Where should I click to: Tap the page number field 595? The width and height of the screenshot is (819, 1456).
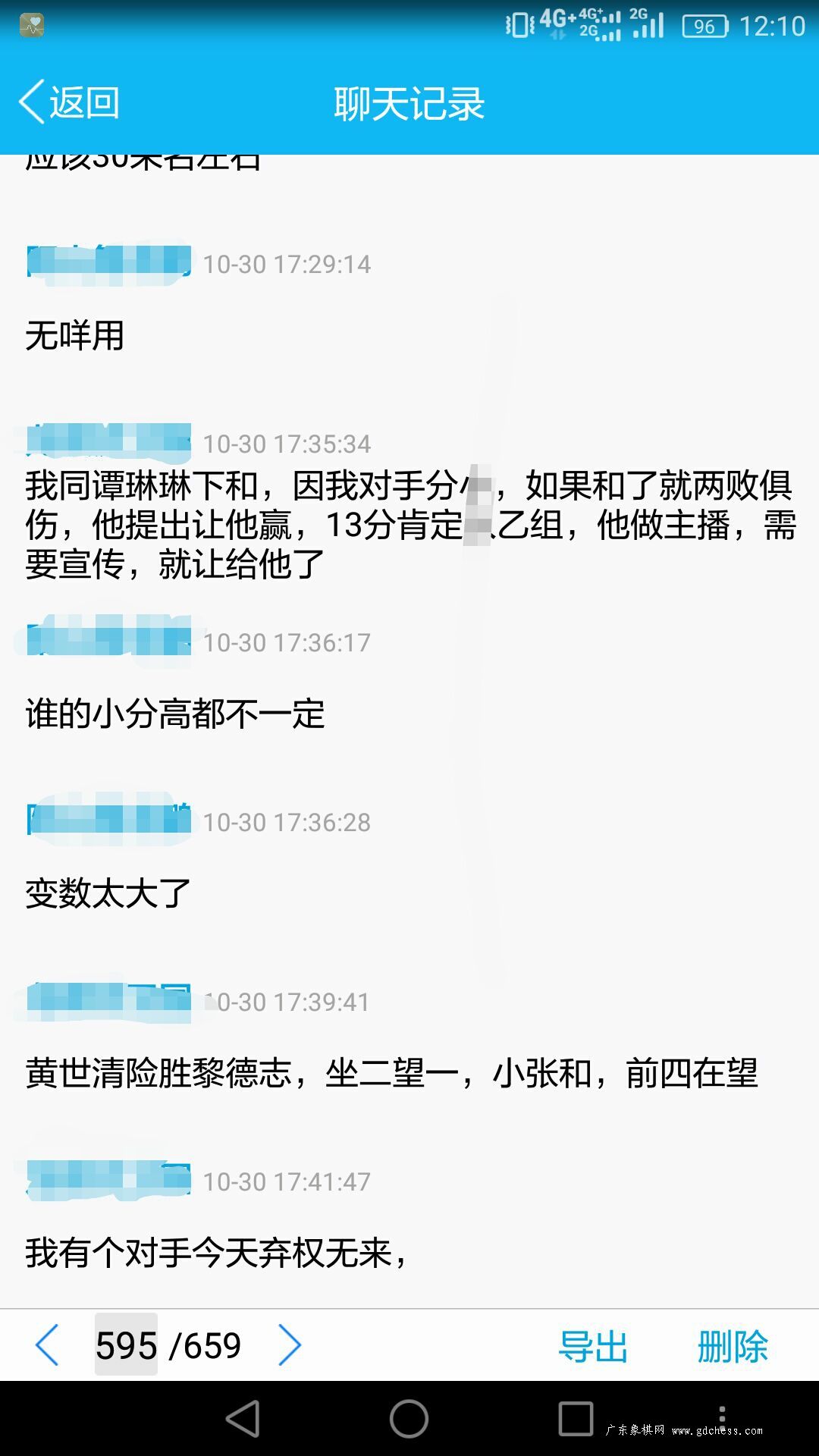point(126,1345)
